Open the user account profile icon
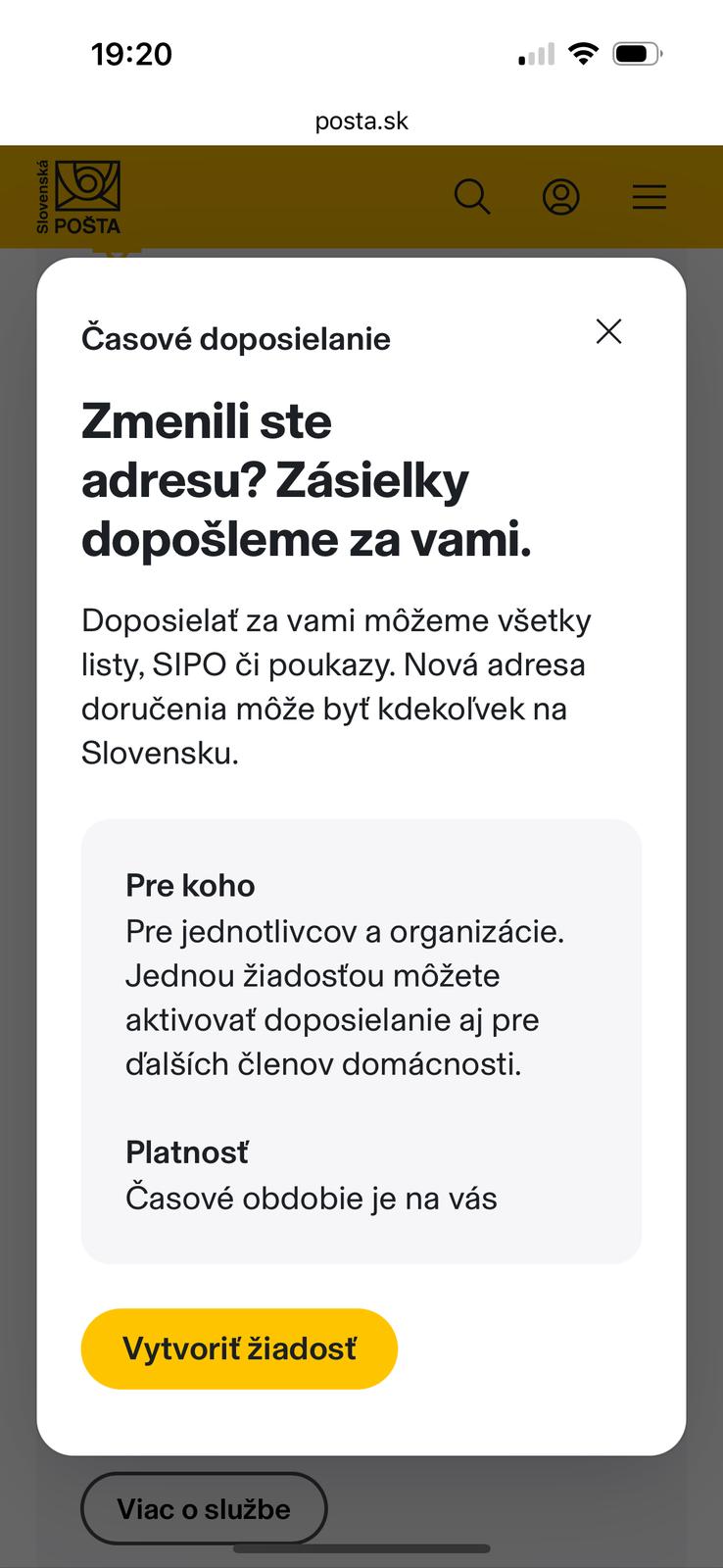 pos(560,197)
